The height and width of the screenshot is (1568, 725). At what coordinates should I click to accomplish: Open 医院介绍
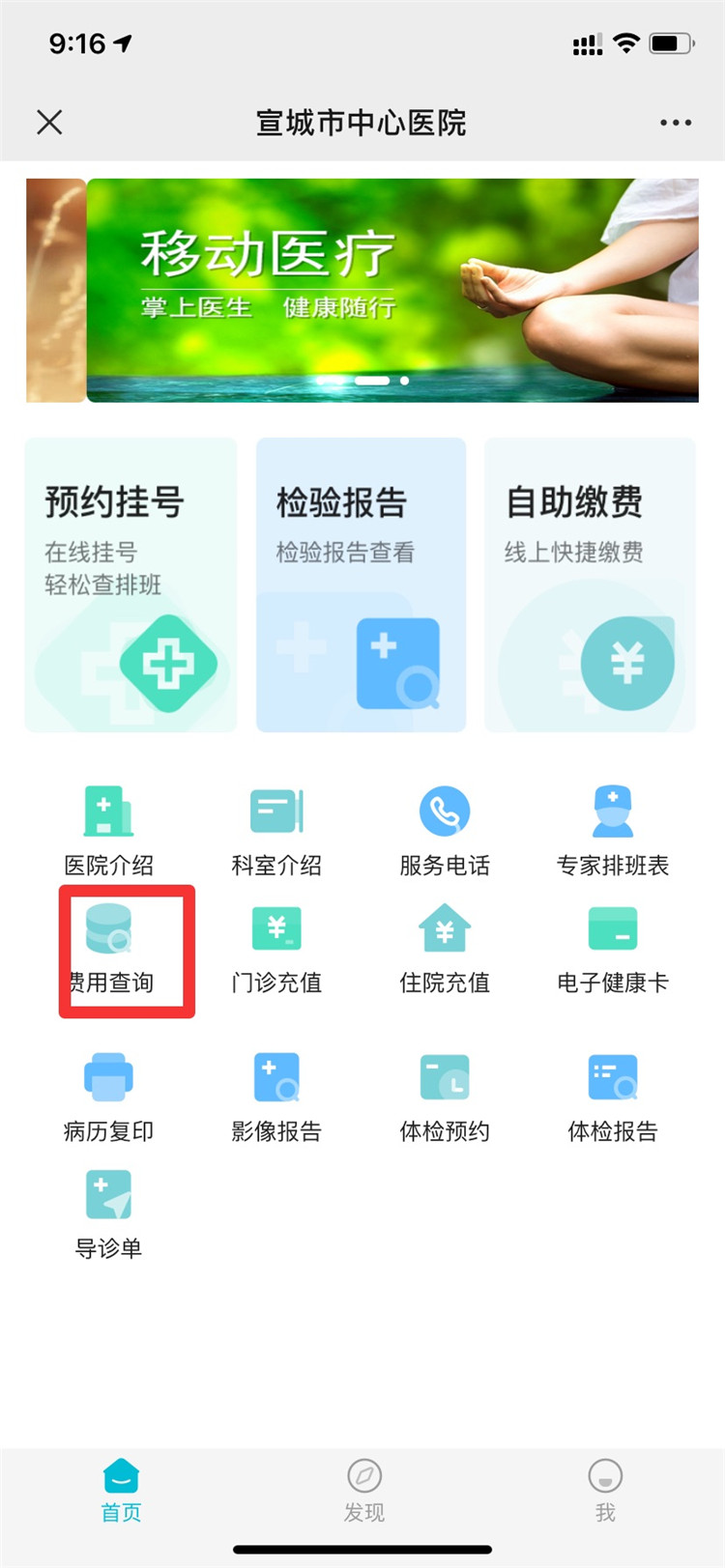pos(108,830)
